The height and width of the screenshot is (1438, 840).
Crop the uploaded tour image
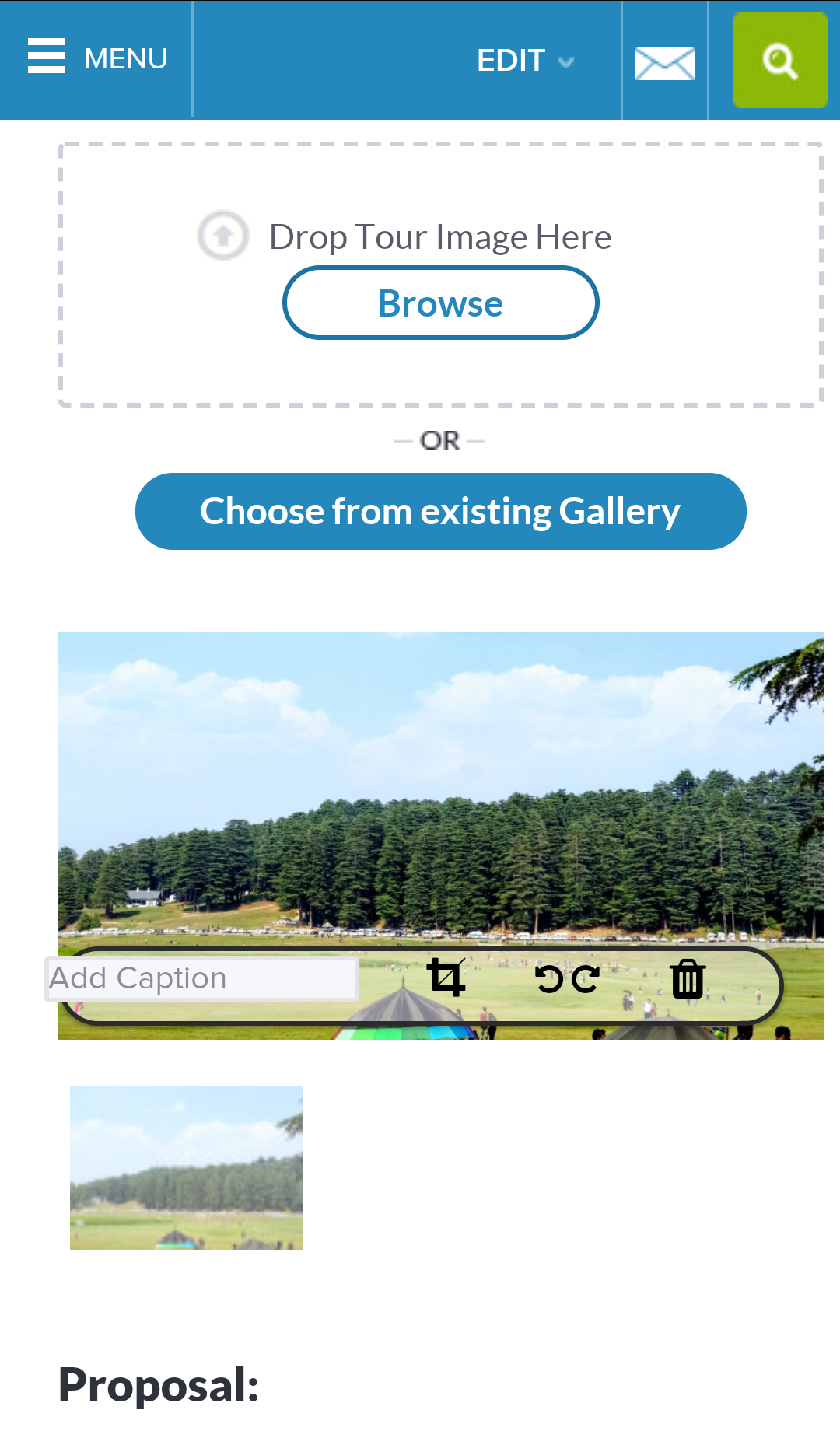[x=446, y=978]
